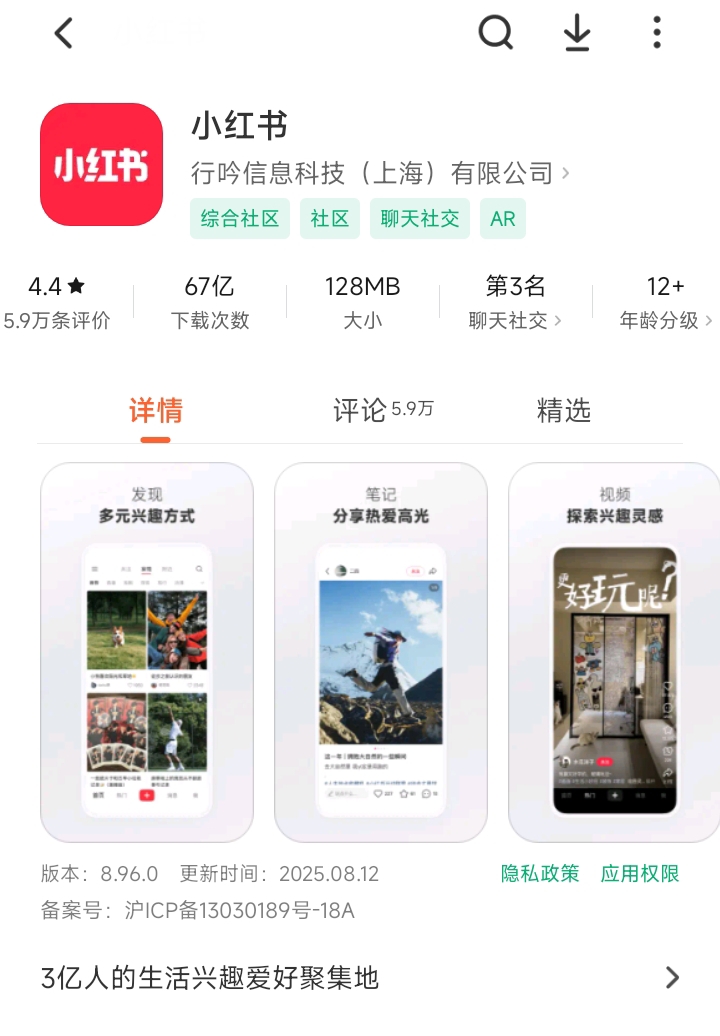720x1036 pixels.
Task: Switch to the 精选 tab
Action: (x=564, y=409)
